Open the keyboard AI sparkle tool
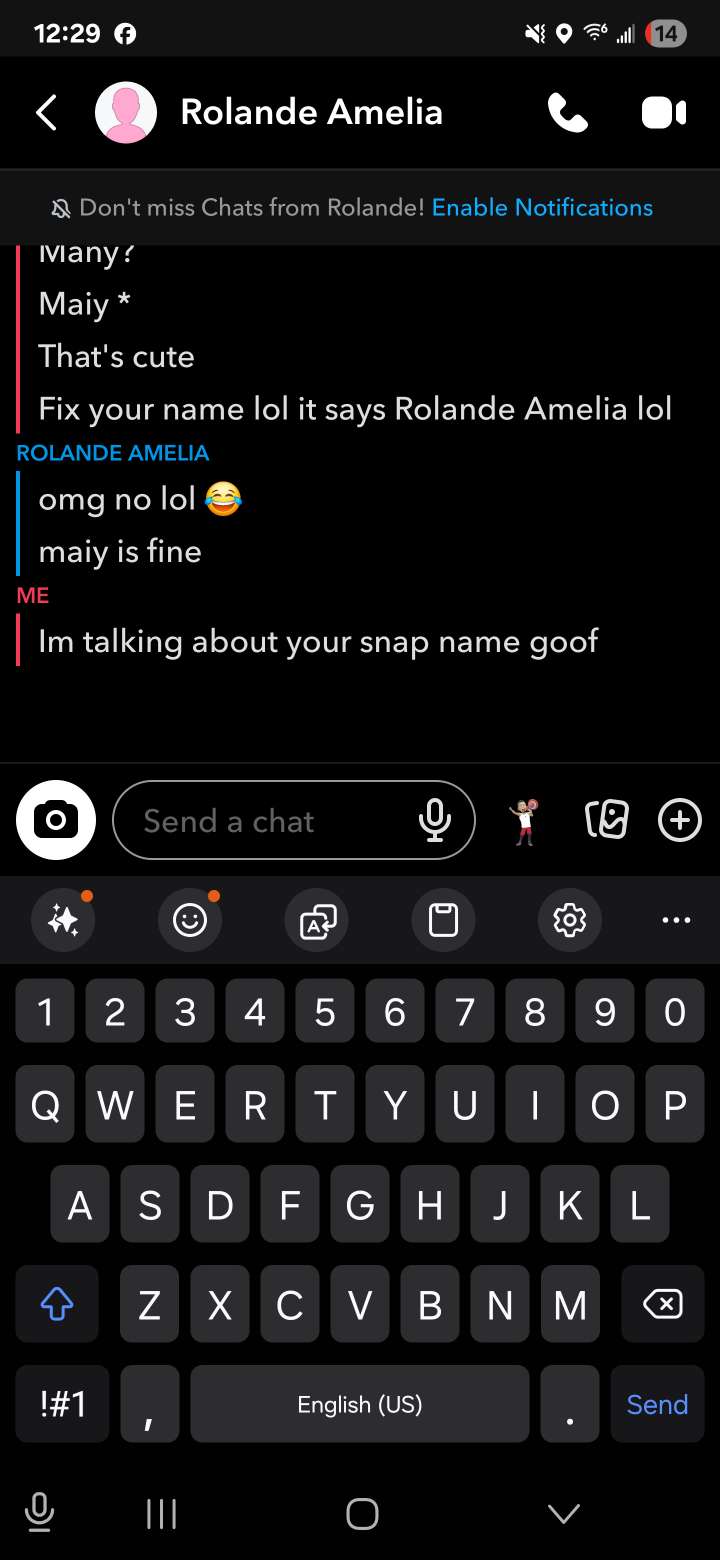The width and height of the screenshot is (720, 1560). 63,919
